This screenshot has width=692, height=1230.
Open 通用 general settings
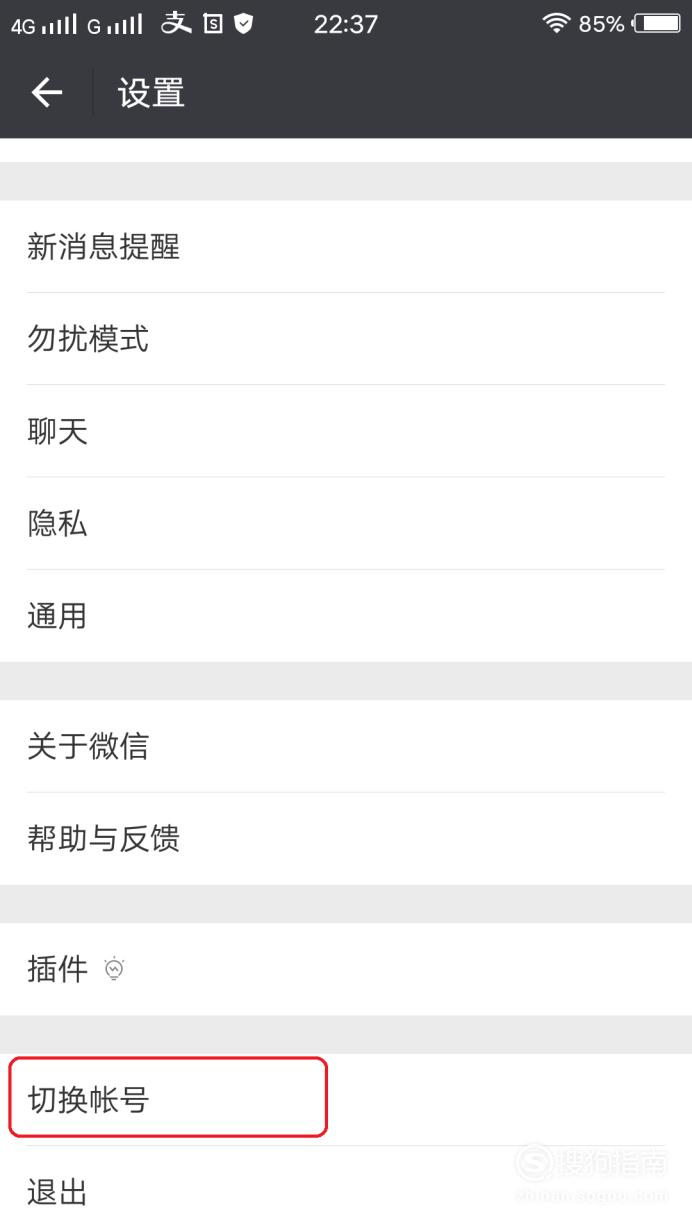point(346,616)
